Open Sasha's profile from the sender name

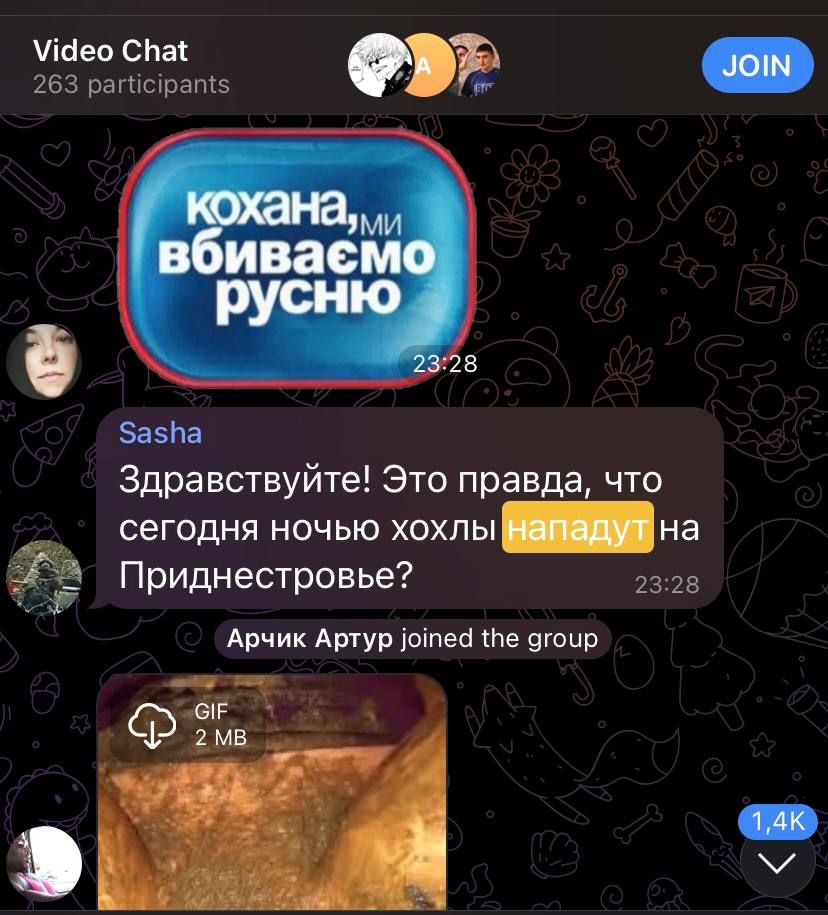pos(160,433)
